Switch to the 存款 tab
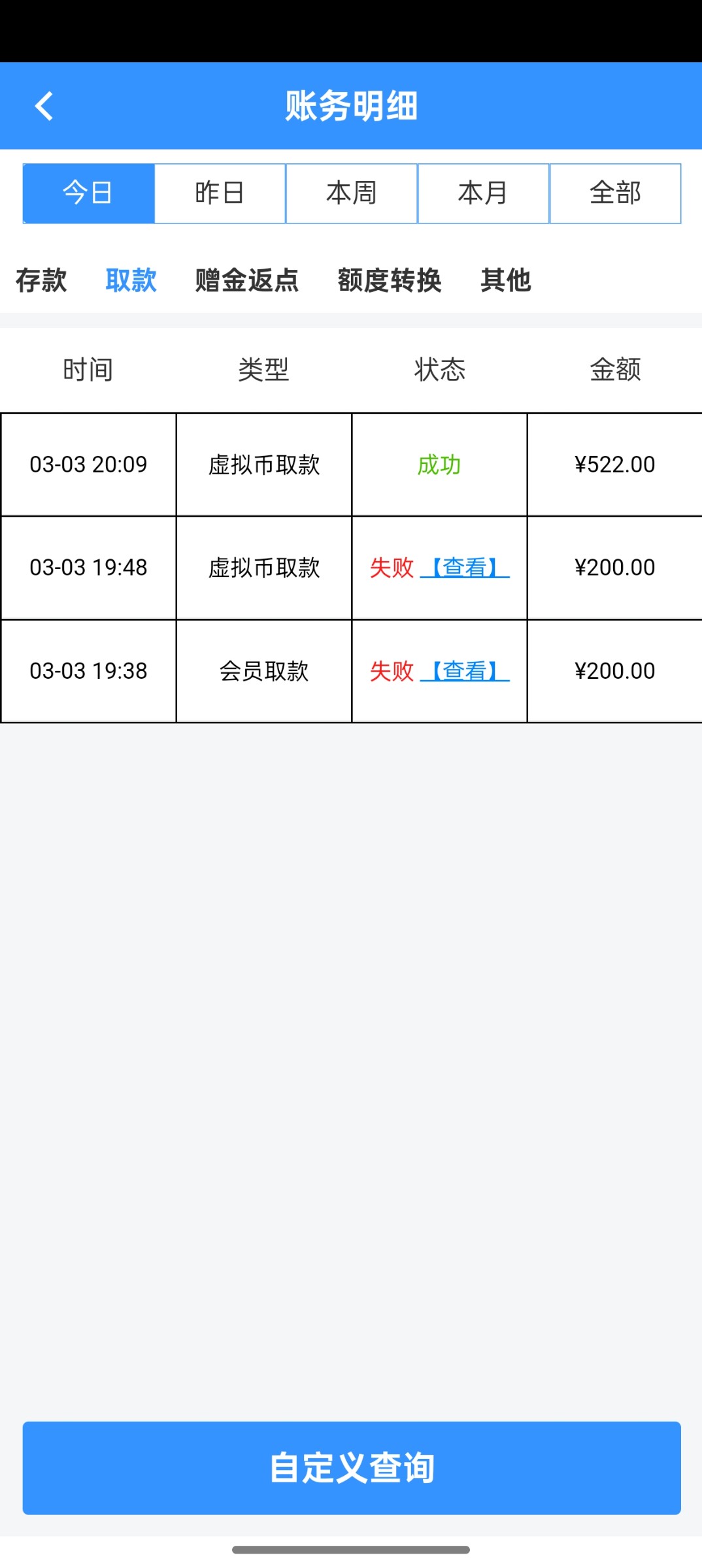 click(41, 280)
